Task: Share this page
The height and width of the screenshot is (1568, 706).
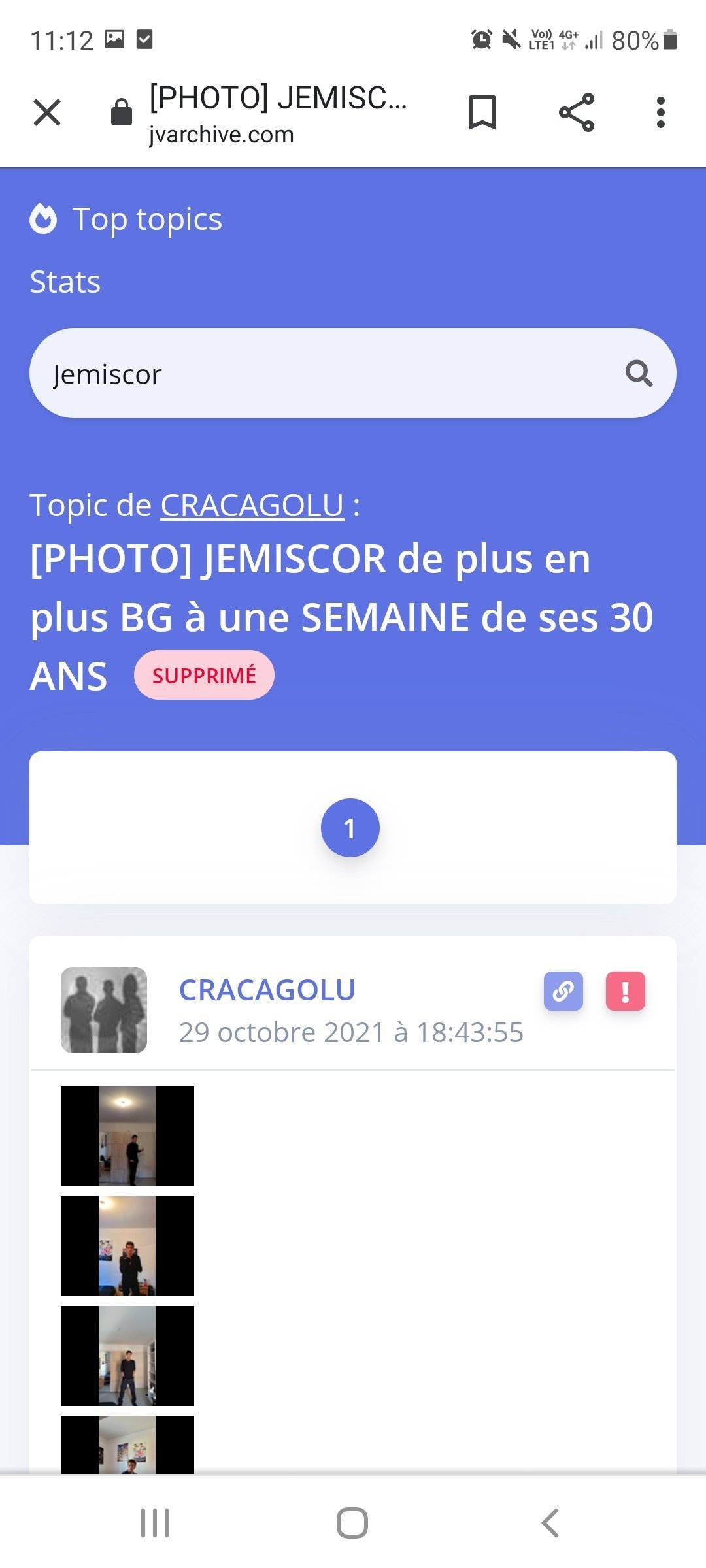Action: click(x=577, y=112)
